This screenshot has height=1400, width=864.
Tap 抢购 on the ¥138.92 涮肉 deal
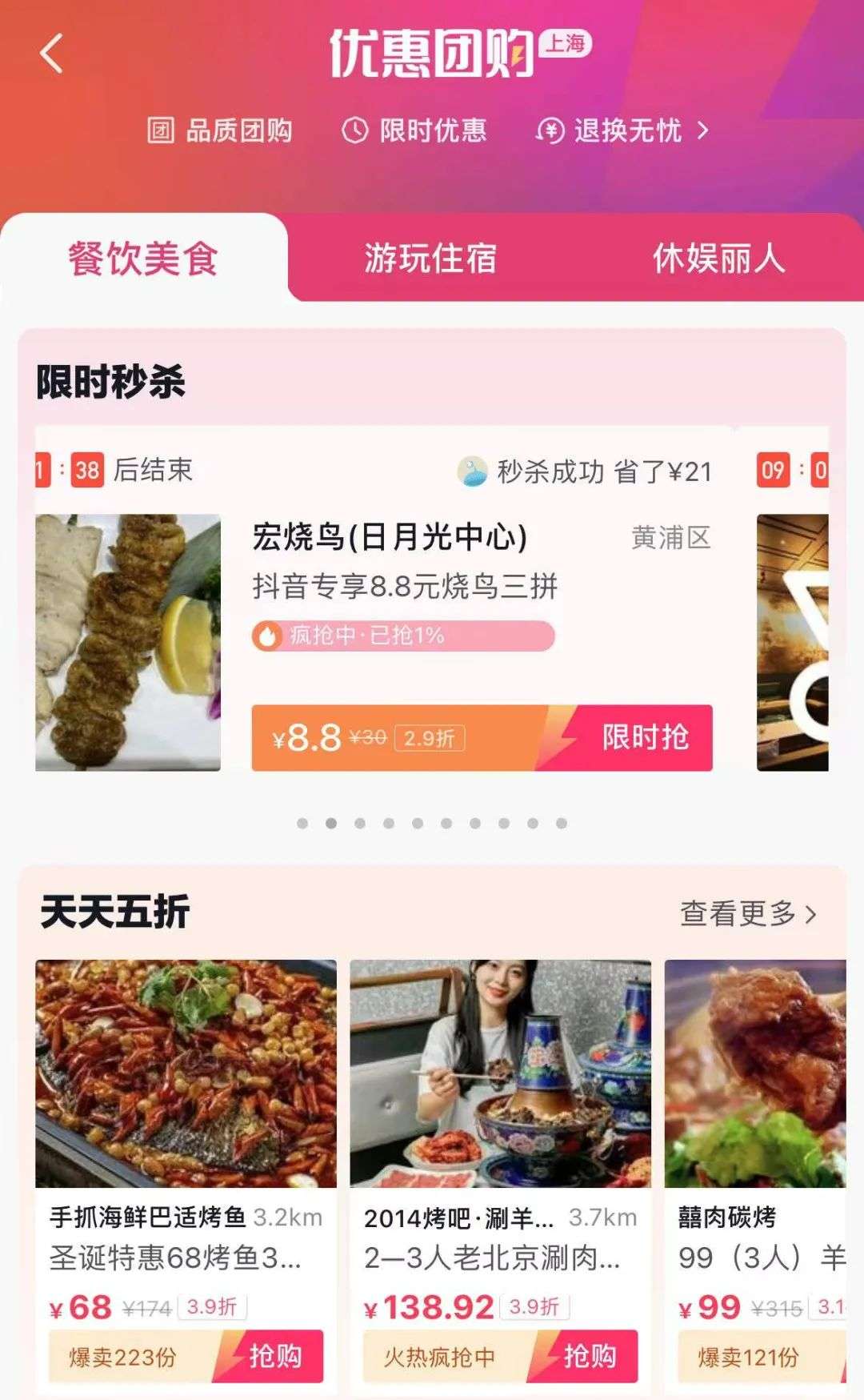click(589, 1356)
